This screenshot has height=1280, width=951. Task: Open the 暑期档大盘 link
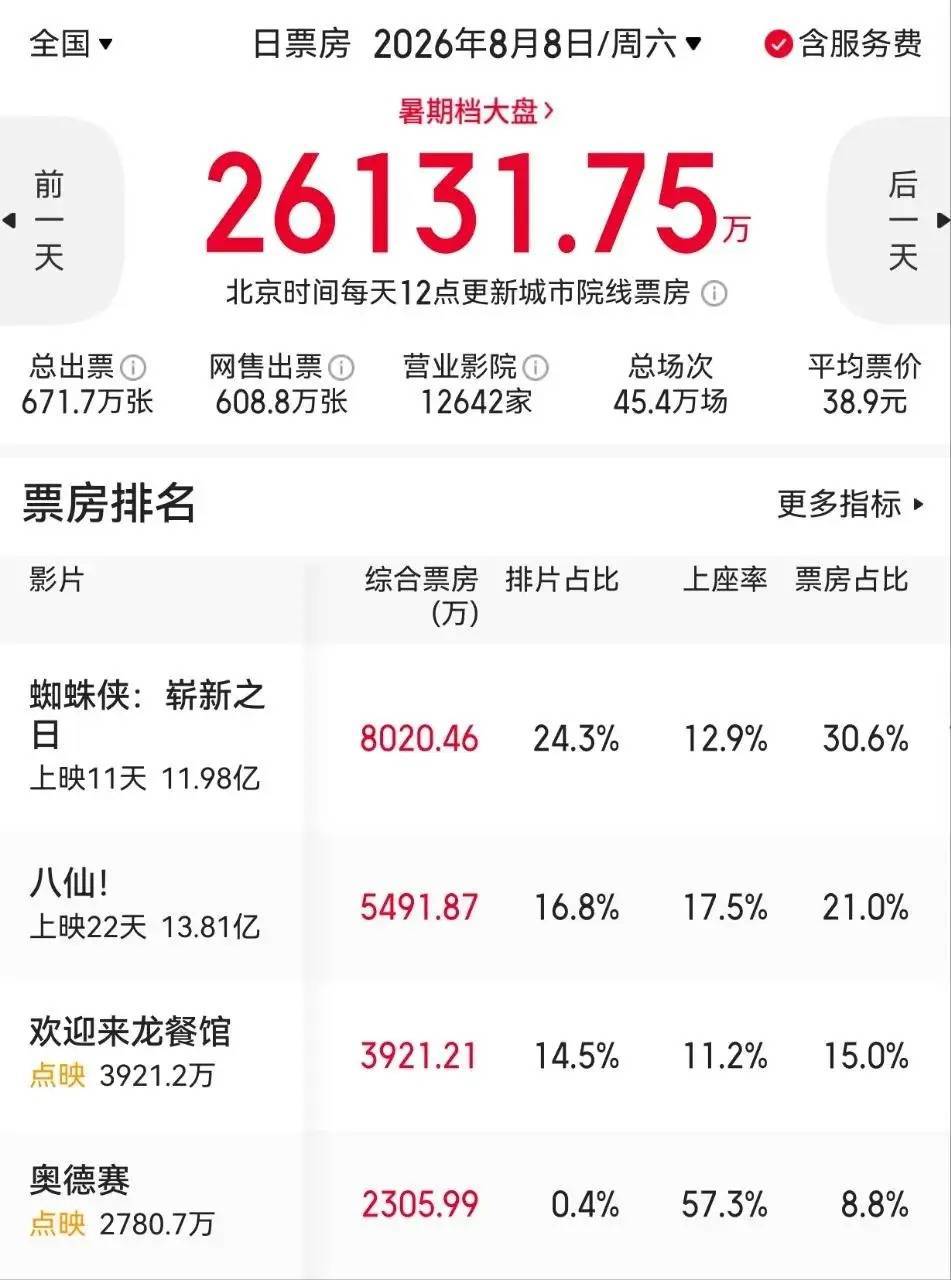(x=475, y=111)
